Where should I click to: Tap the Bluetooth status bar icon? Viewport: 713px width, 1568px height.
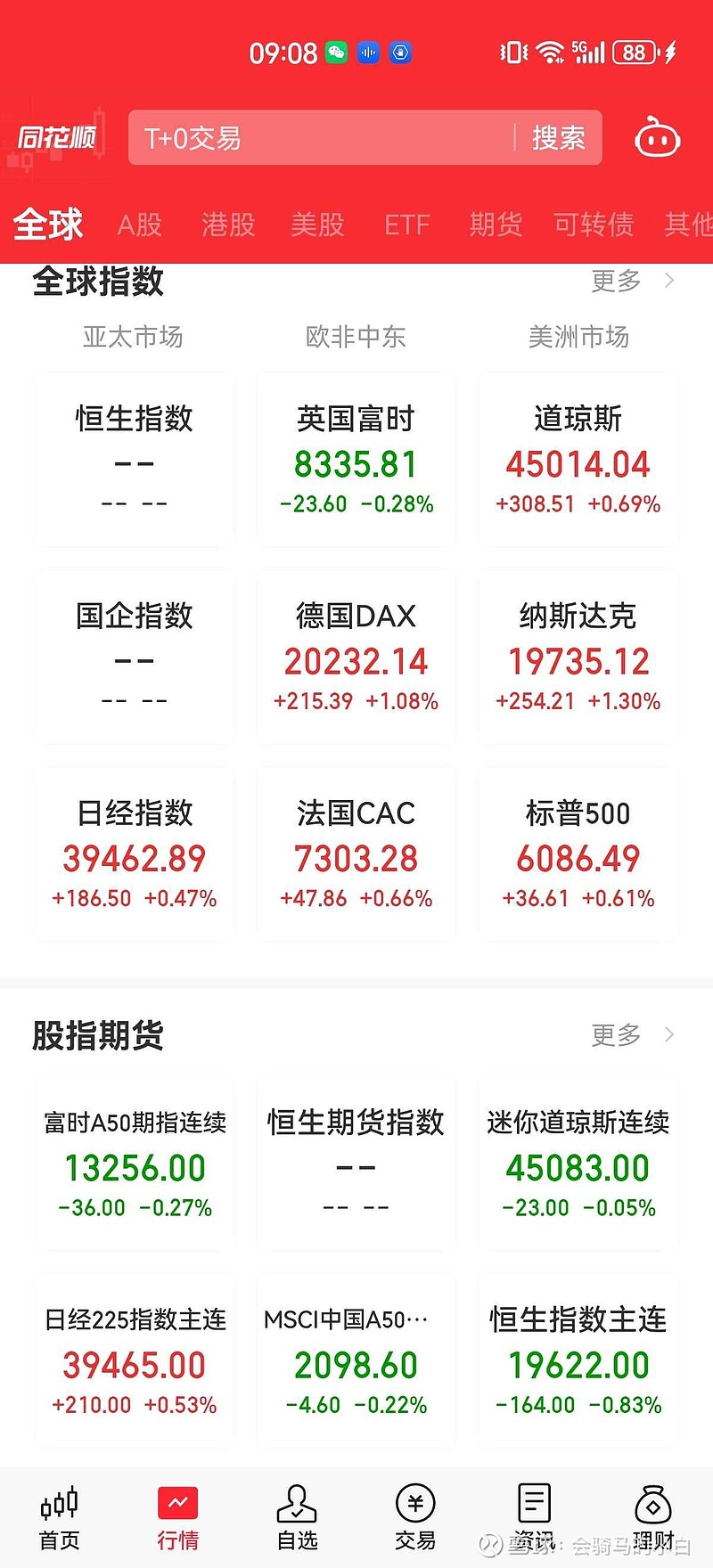point(367,52)
